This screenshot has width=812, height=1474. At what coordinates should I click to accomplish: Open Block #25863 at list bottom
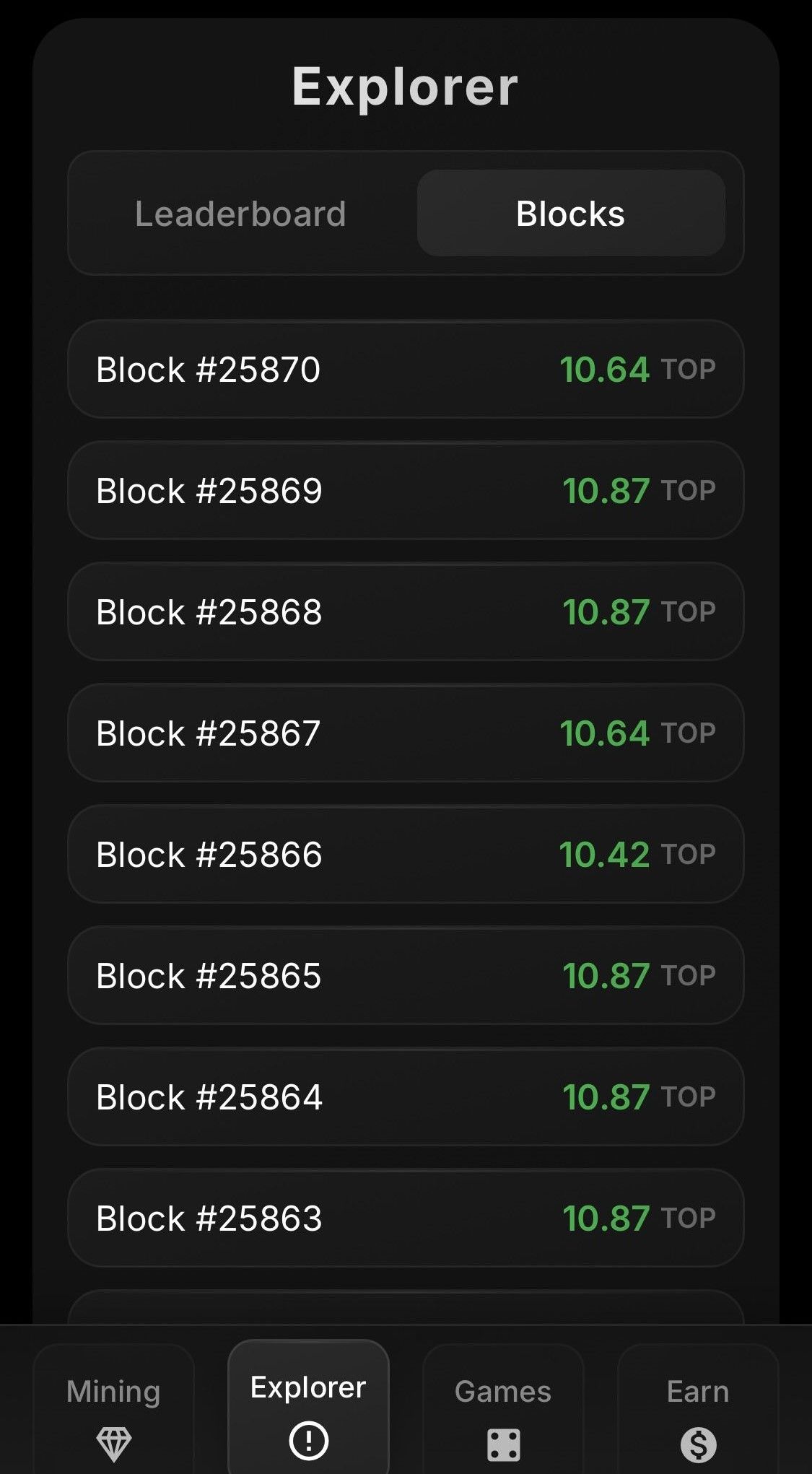(x=406, y=1218)
